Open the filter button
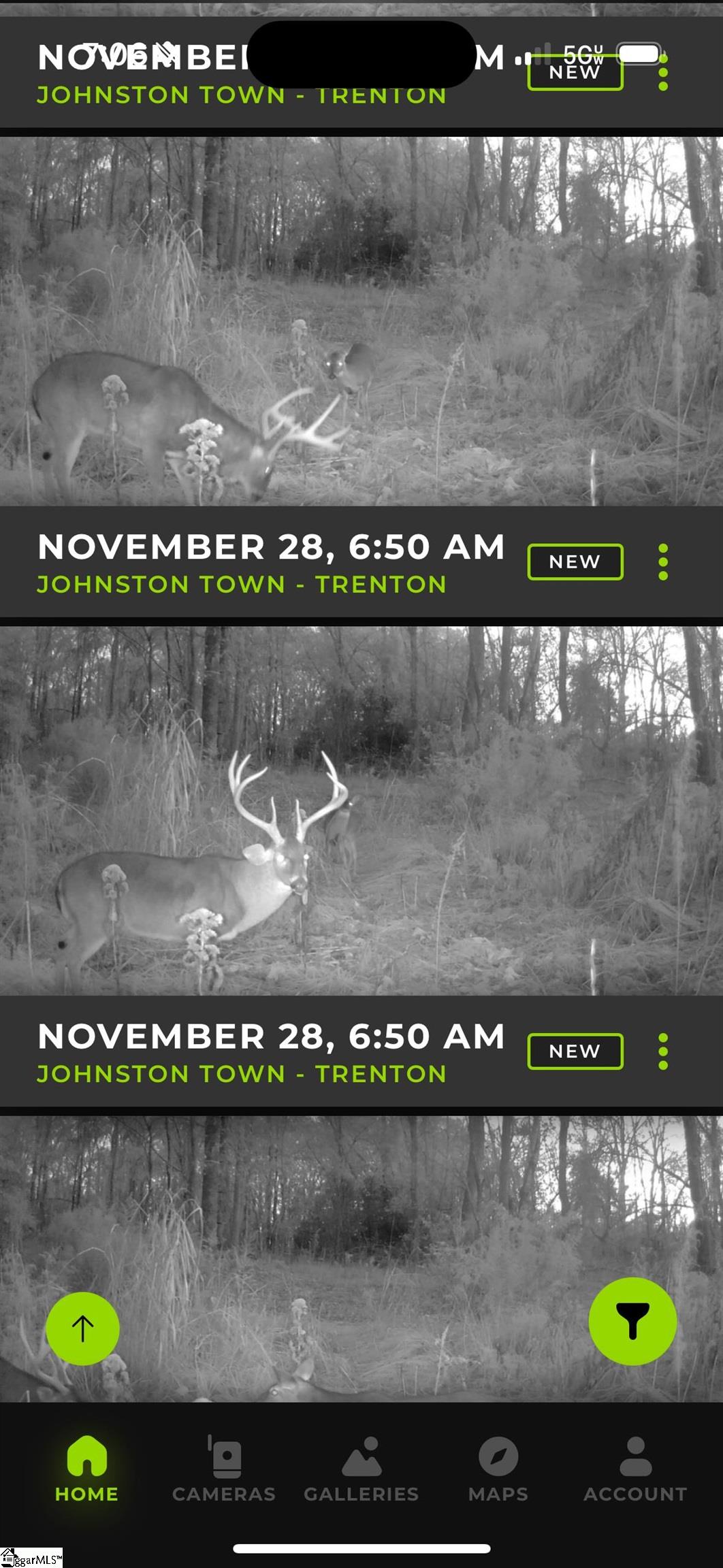The image size is (723, 1568). tap(632, 1321)
